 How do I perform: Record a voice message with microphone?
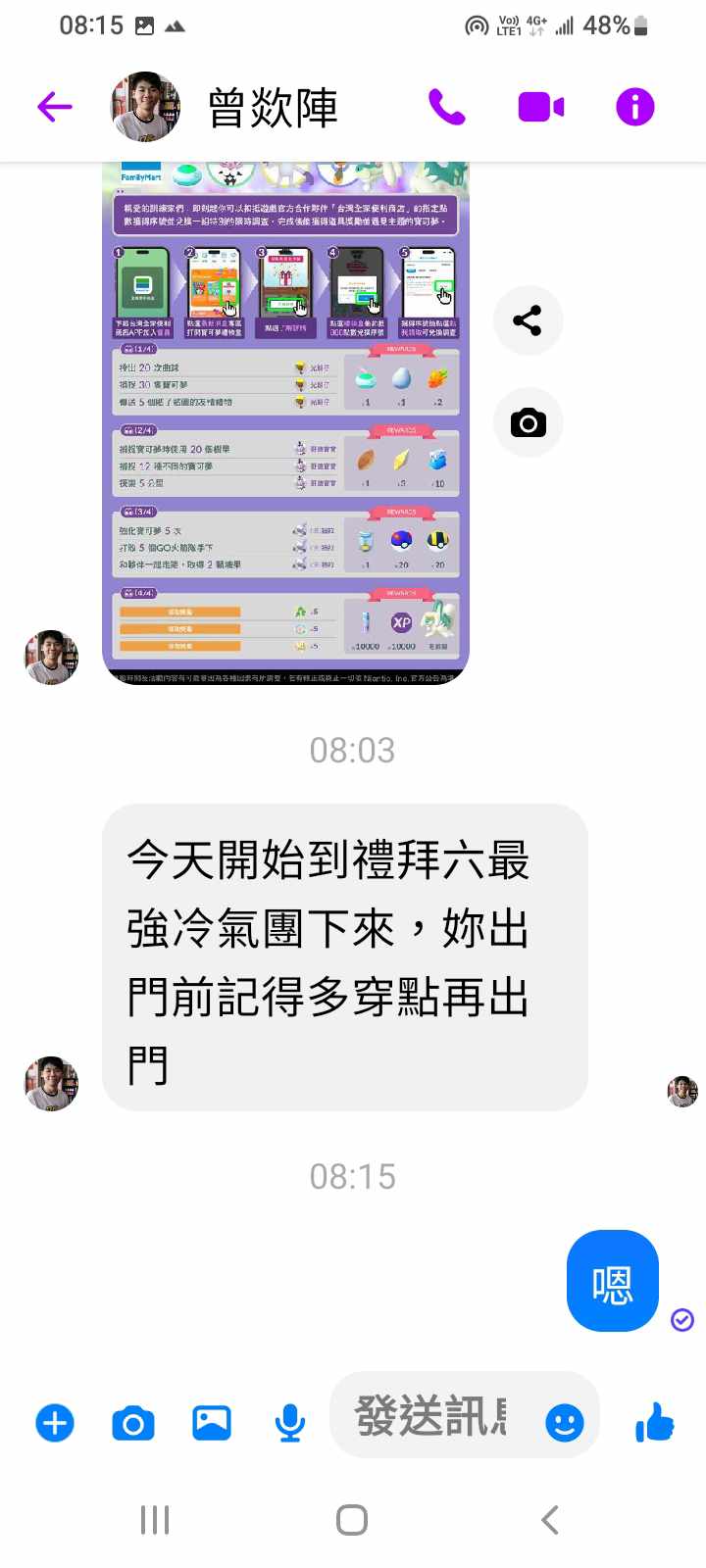(289, 1423)
